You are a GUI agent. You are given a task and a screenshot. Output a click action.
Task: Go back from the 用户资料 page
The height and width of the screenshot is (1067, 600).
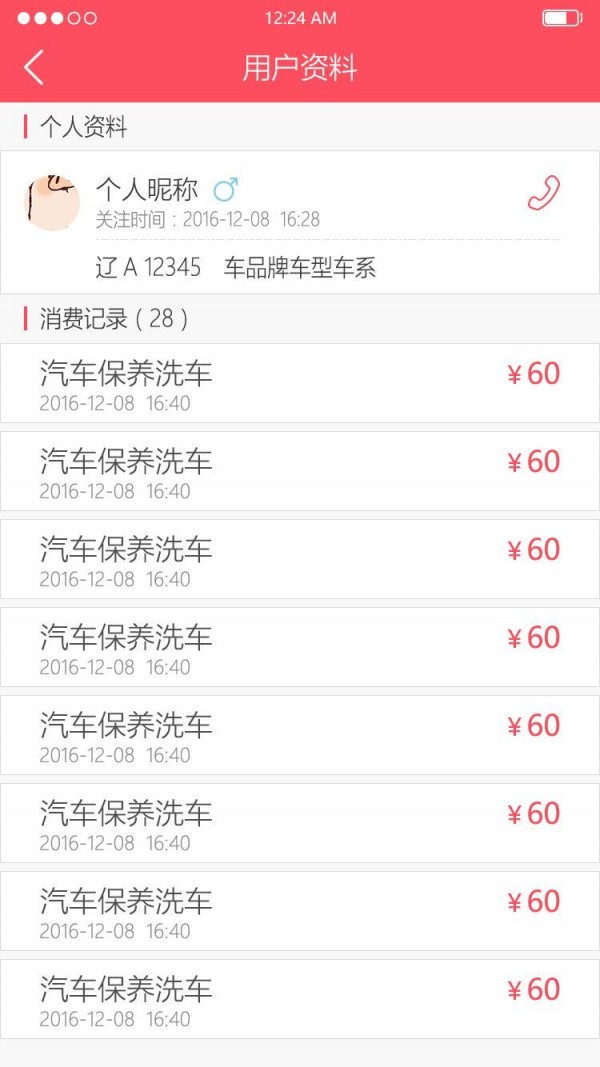(34, 67)
